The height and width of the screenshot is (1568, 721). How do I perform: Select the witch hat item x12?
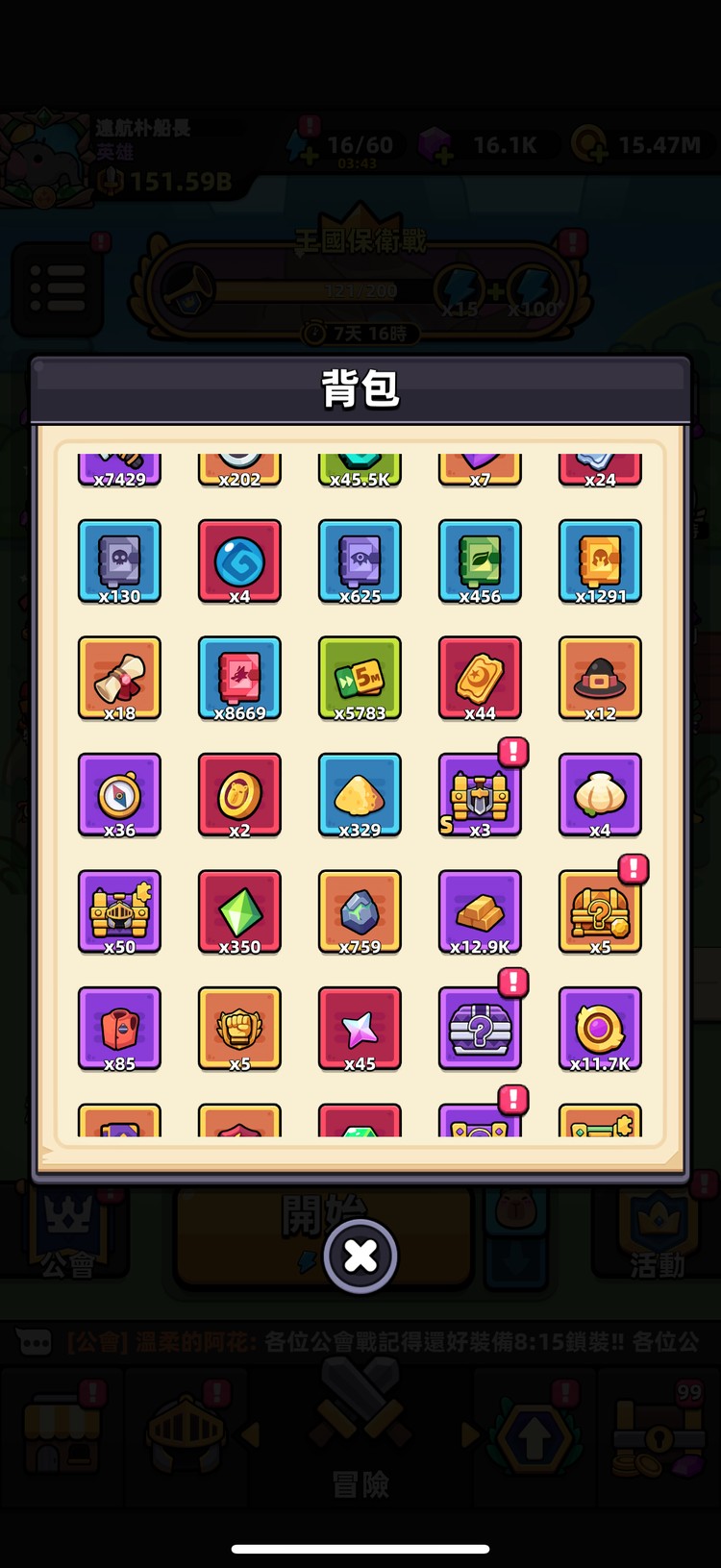pos(600,678)
